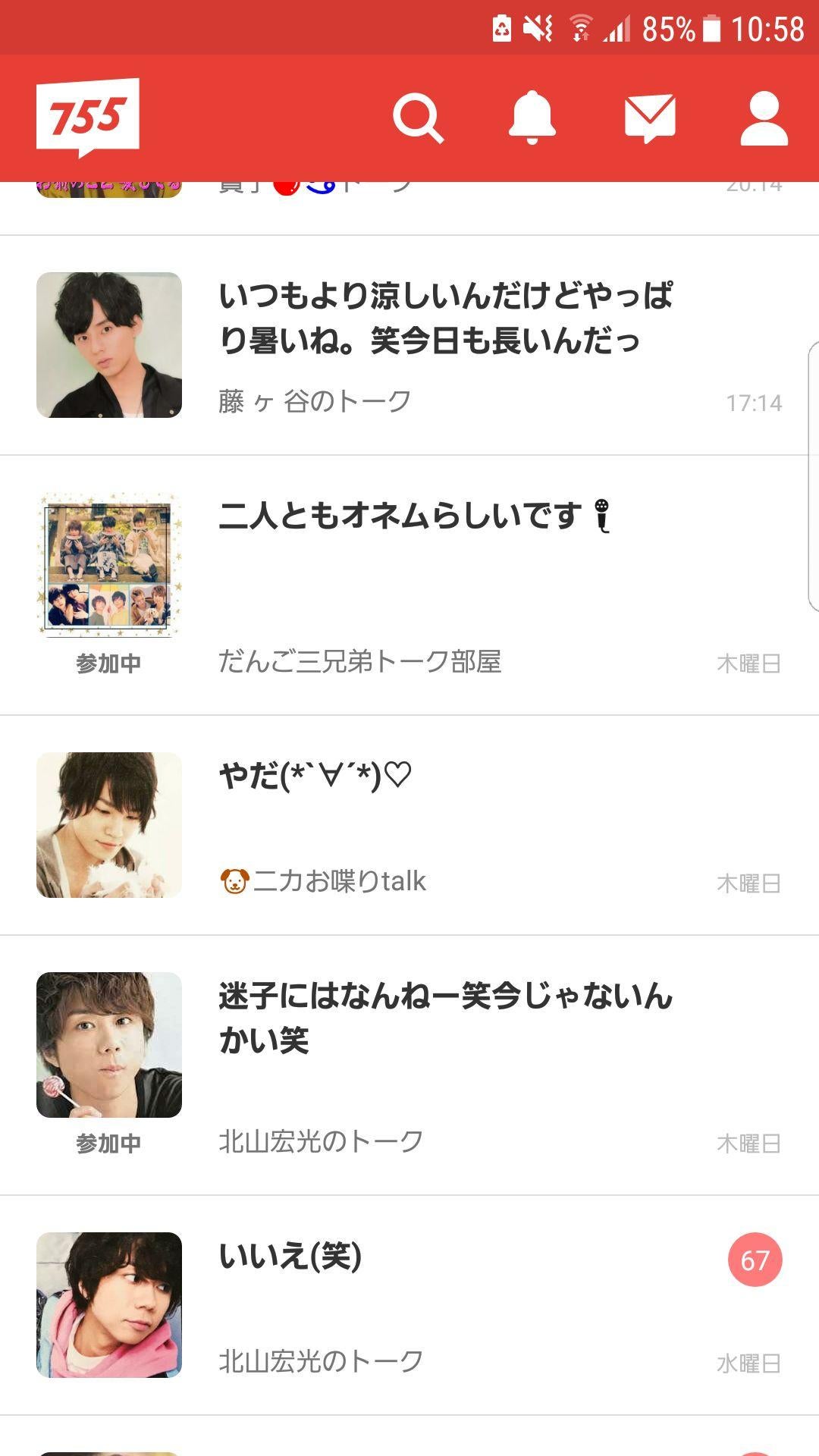Open the search function
This screenshot has height=1456, width=819.
coord(421,118)
